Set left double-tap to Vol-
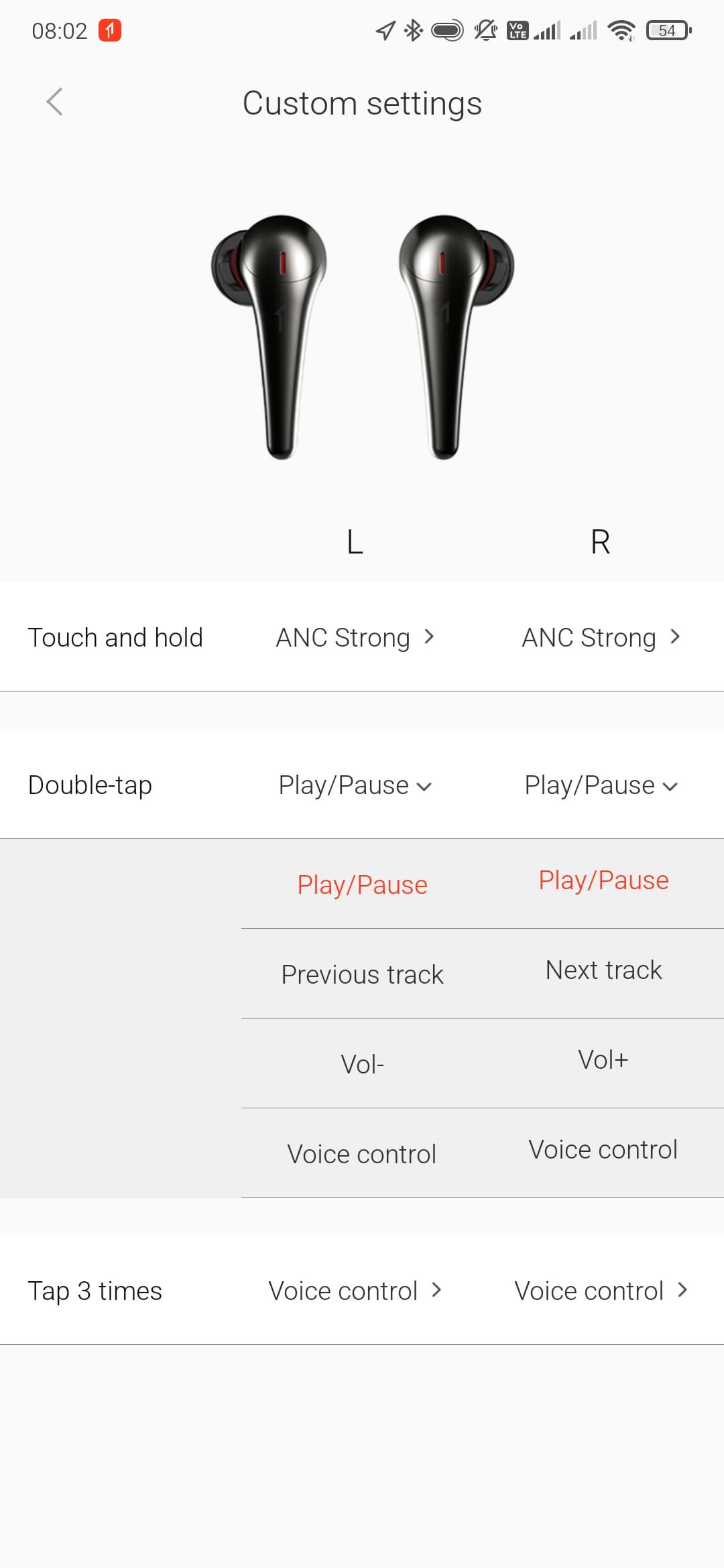The width and height of the screenshot is (724, 1568). (362, 1064)
